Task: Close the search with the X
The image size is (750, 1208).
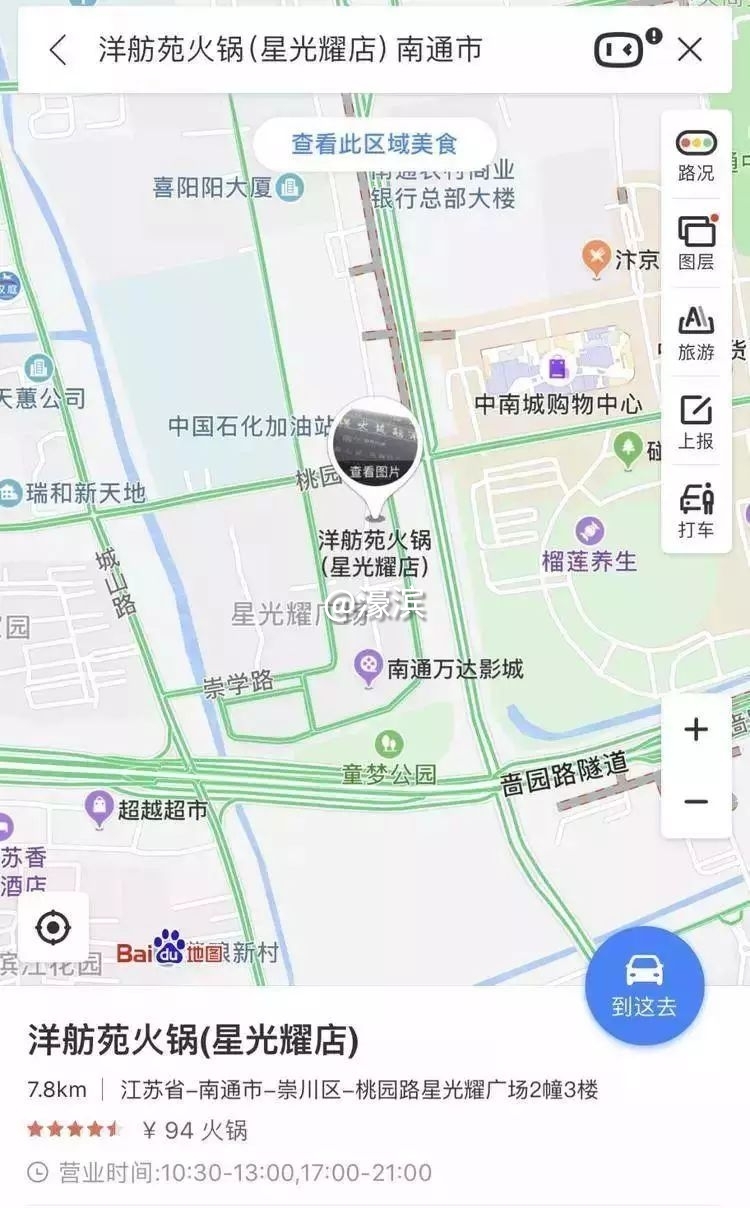Action: 690,49
